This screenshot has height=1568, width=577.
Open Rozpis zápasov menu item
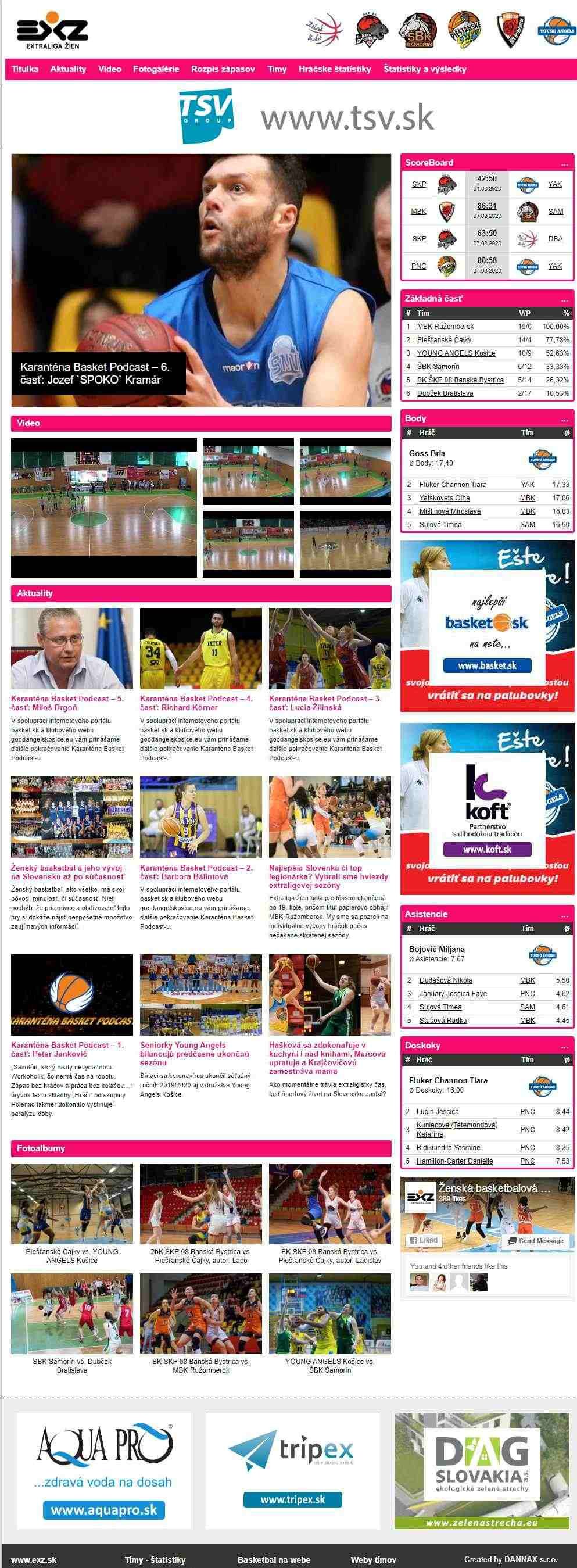click(x=223, y=69)
